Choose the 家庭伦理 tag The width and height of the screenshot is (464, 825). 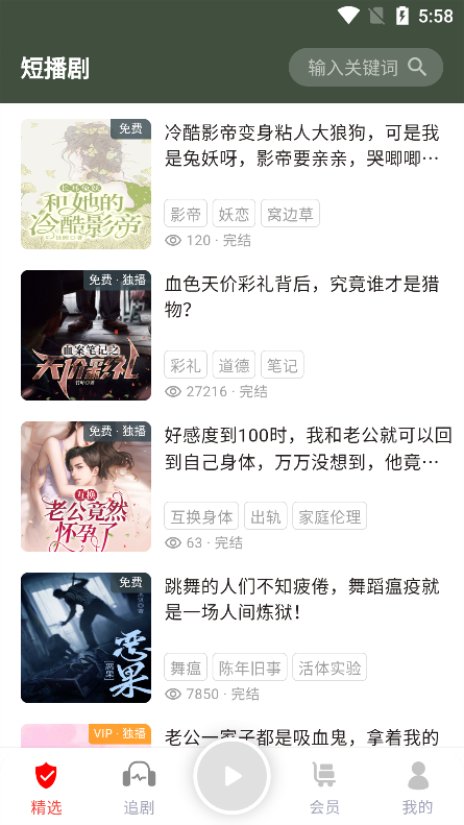pos(330,516)
